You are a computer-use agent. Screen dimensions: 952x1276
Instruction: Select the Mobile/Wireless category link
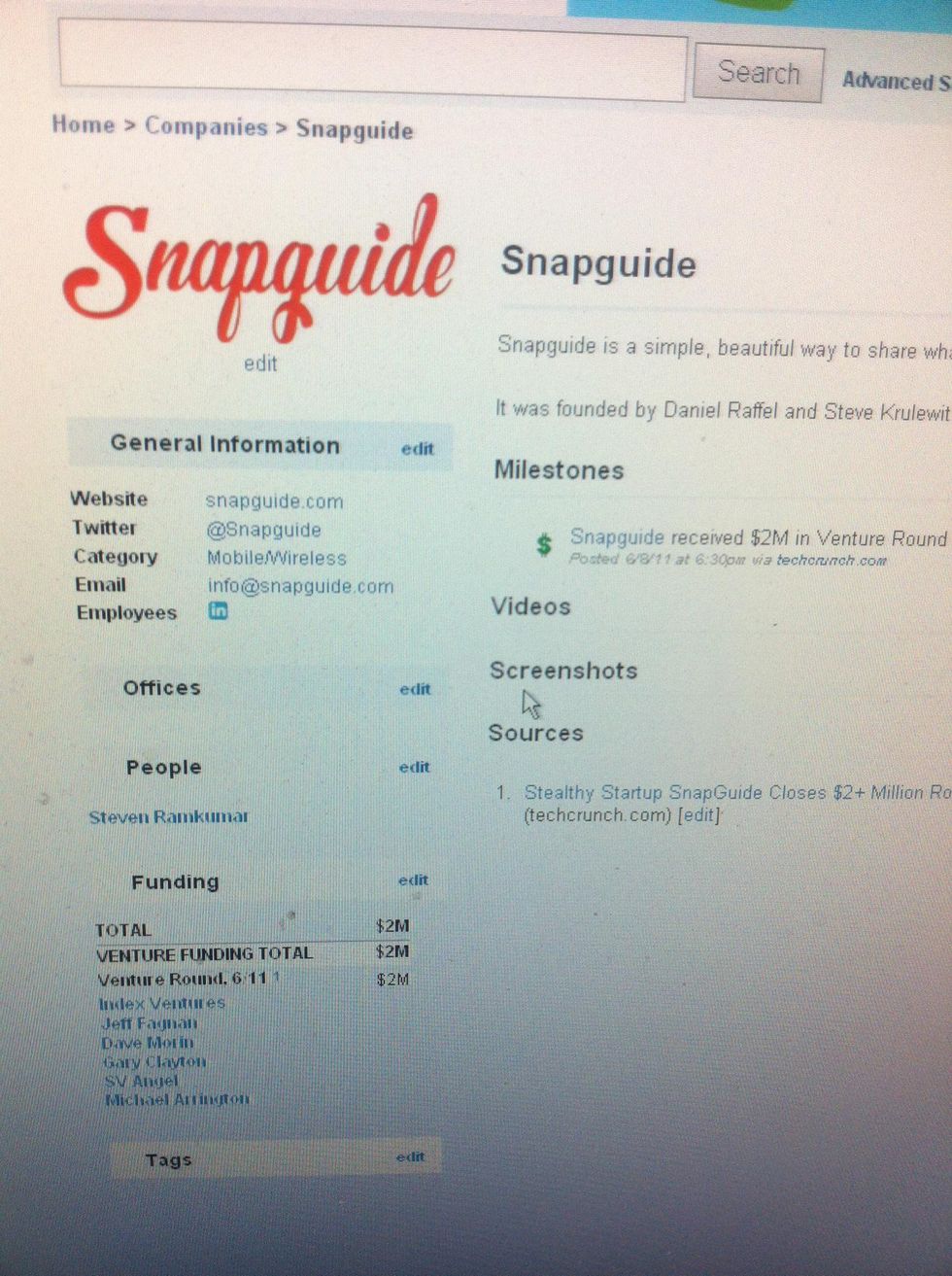coord(277,558)
